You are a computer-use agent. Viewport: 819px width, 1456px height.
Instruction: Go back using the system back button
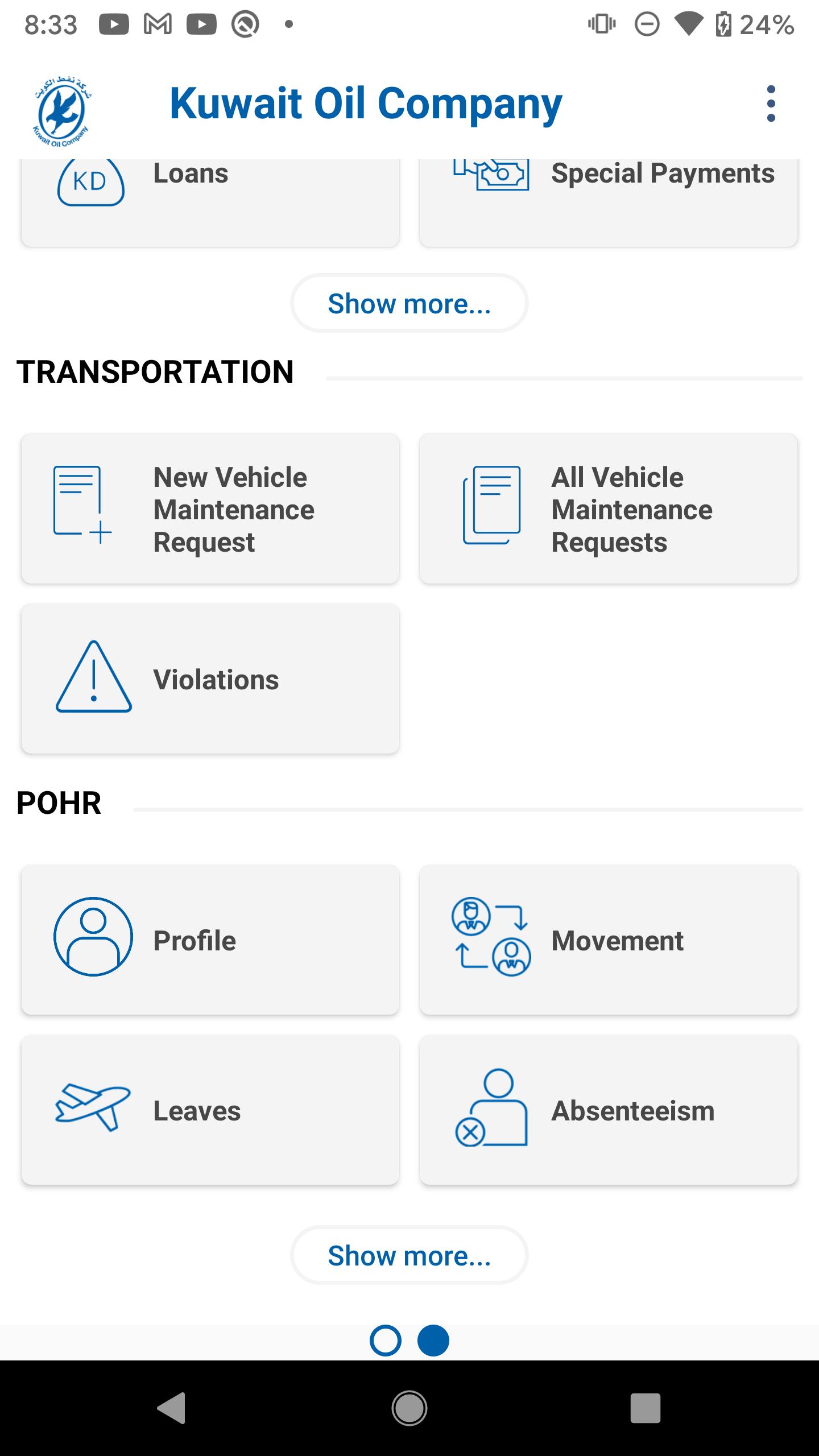(171, 1408)
